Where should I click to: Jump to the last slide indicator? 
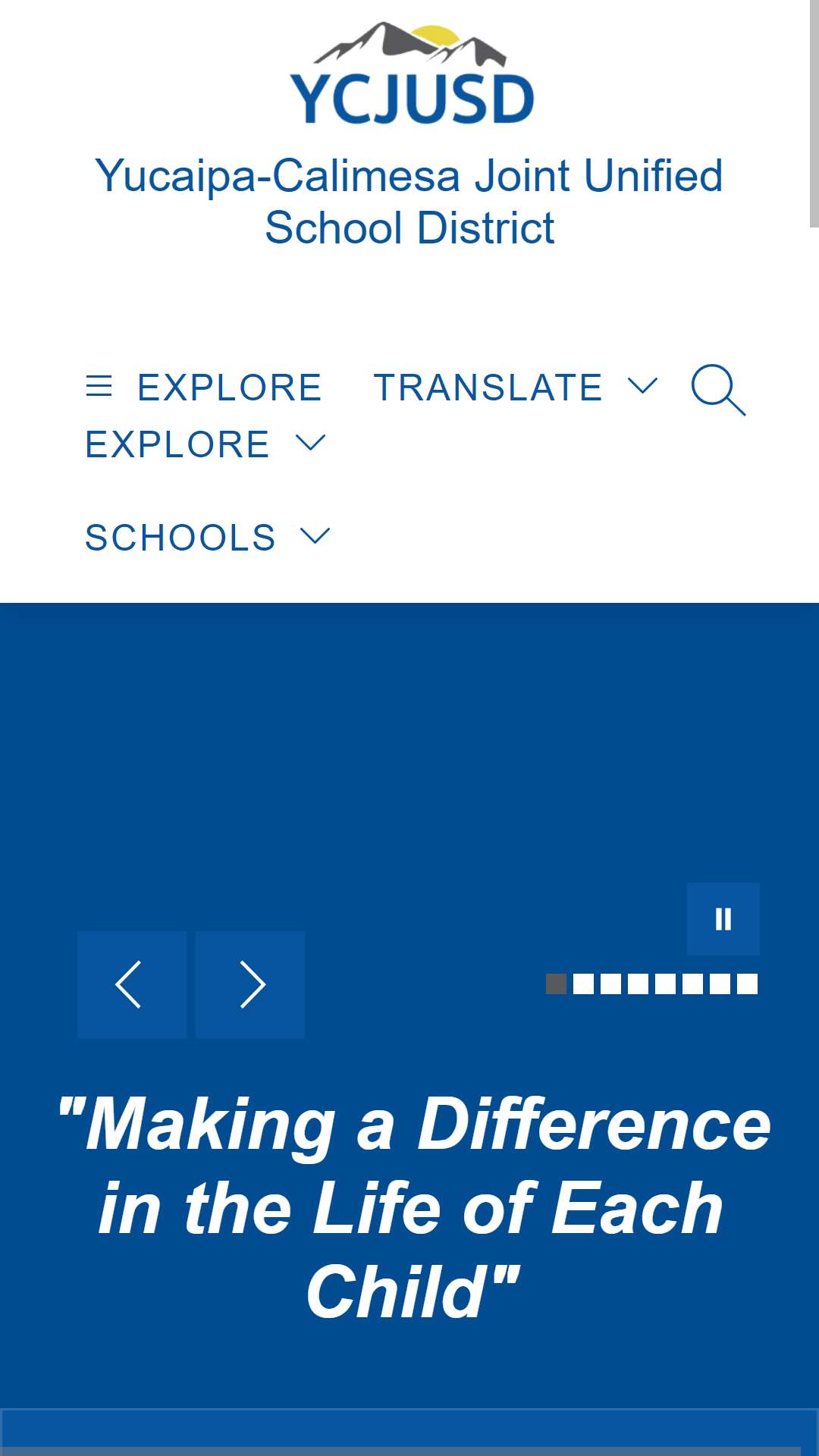748,984
